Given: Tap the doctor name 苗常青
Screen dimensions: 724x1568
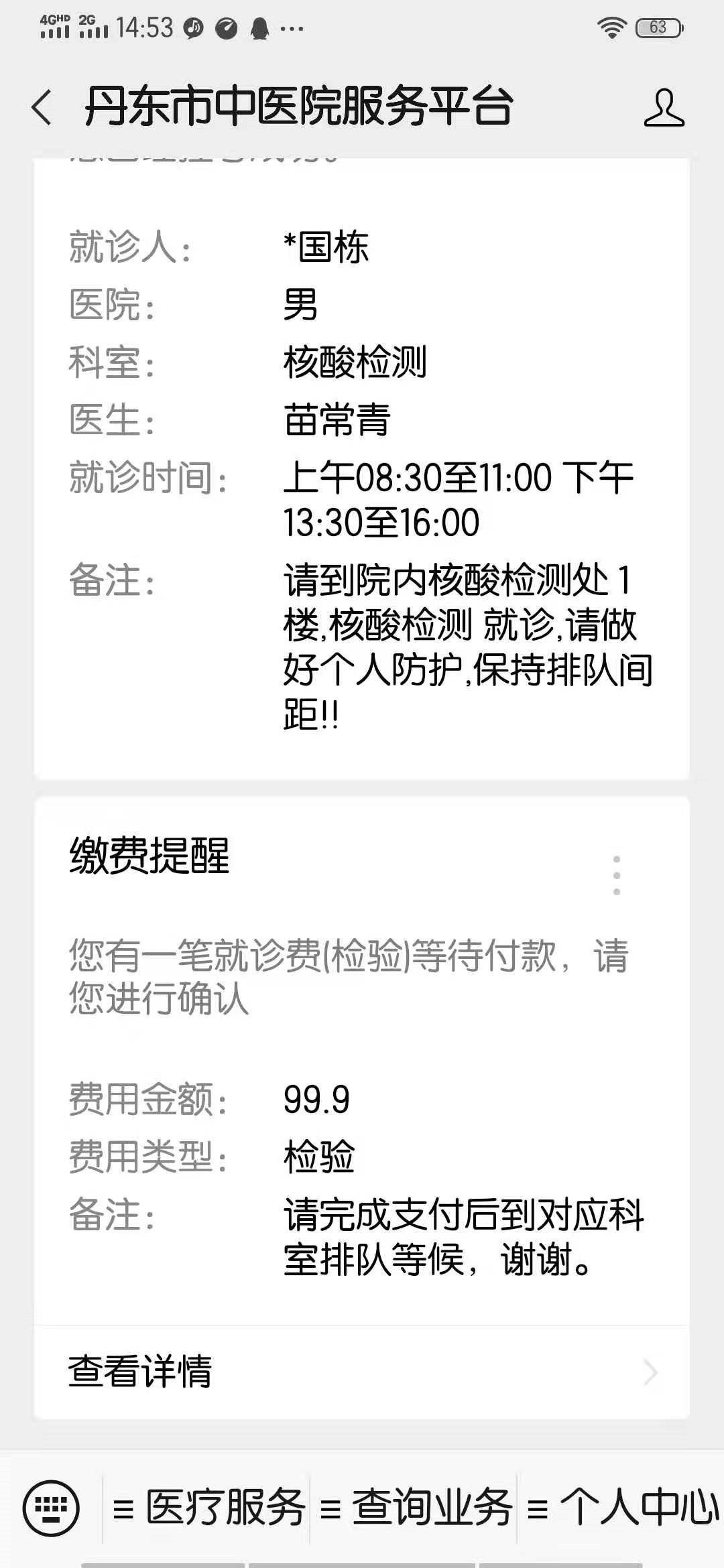Looking at the screenshot, I should (x=337, y=419).
